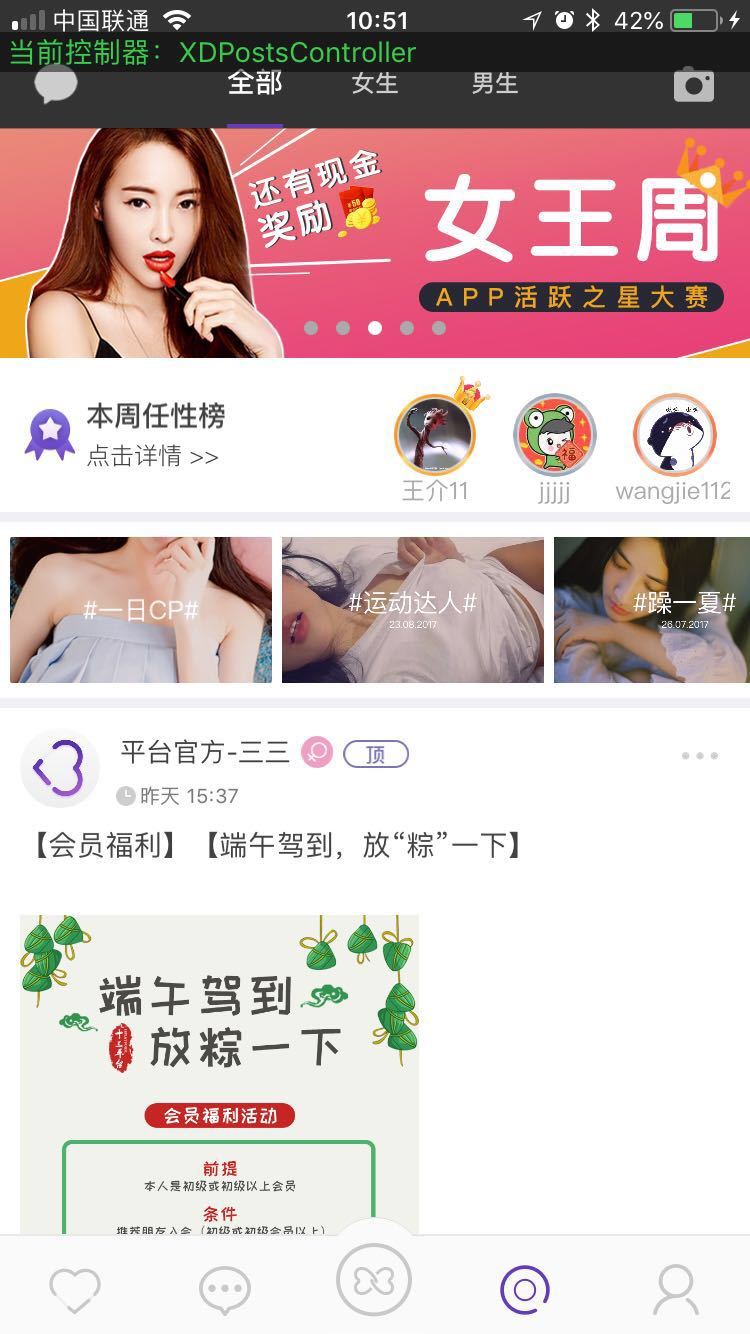Tap the center match button in bottom bar
The width and height of the screenshot is (750, 1334).
374,1279
